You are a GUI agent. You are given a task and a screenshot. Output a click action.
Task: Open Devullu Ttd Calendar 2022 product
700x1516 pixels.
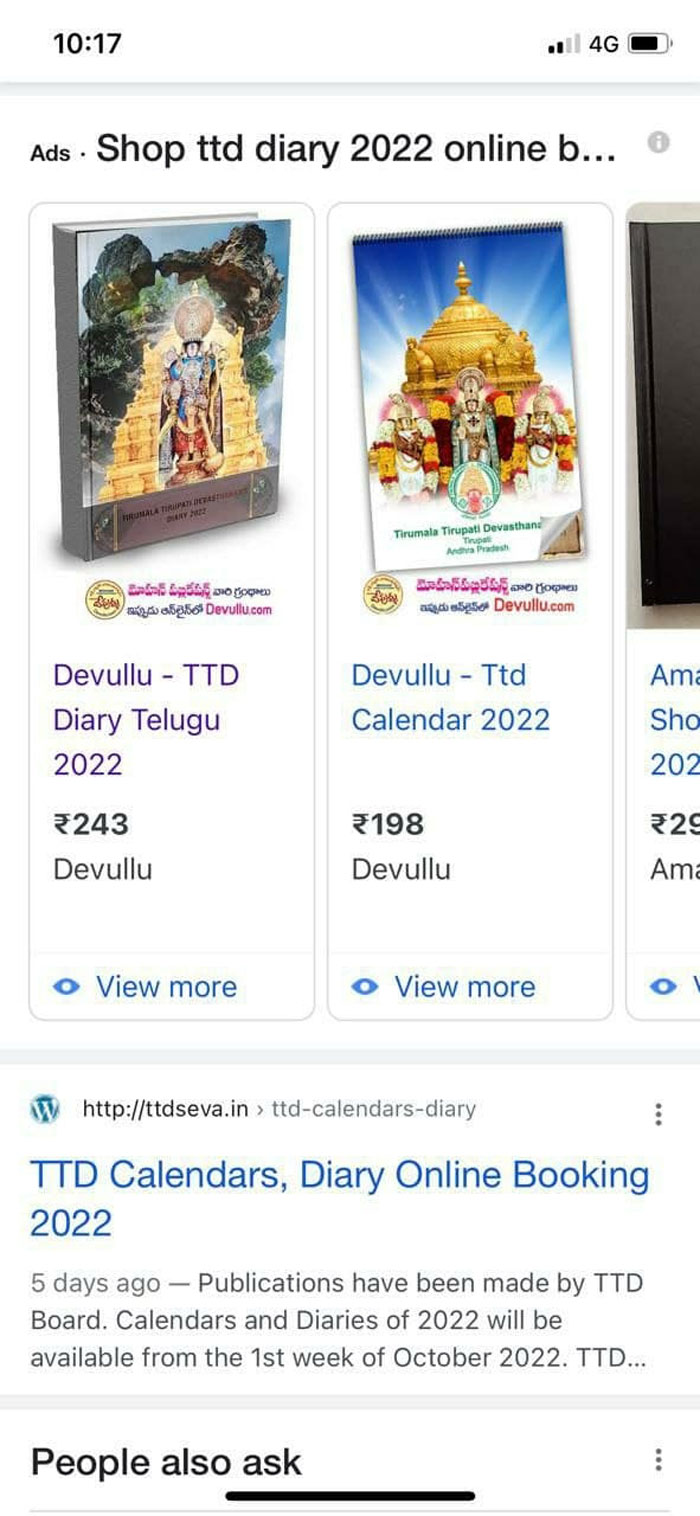click(x=450, y=697)
